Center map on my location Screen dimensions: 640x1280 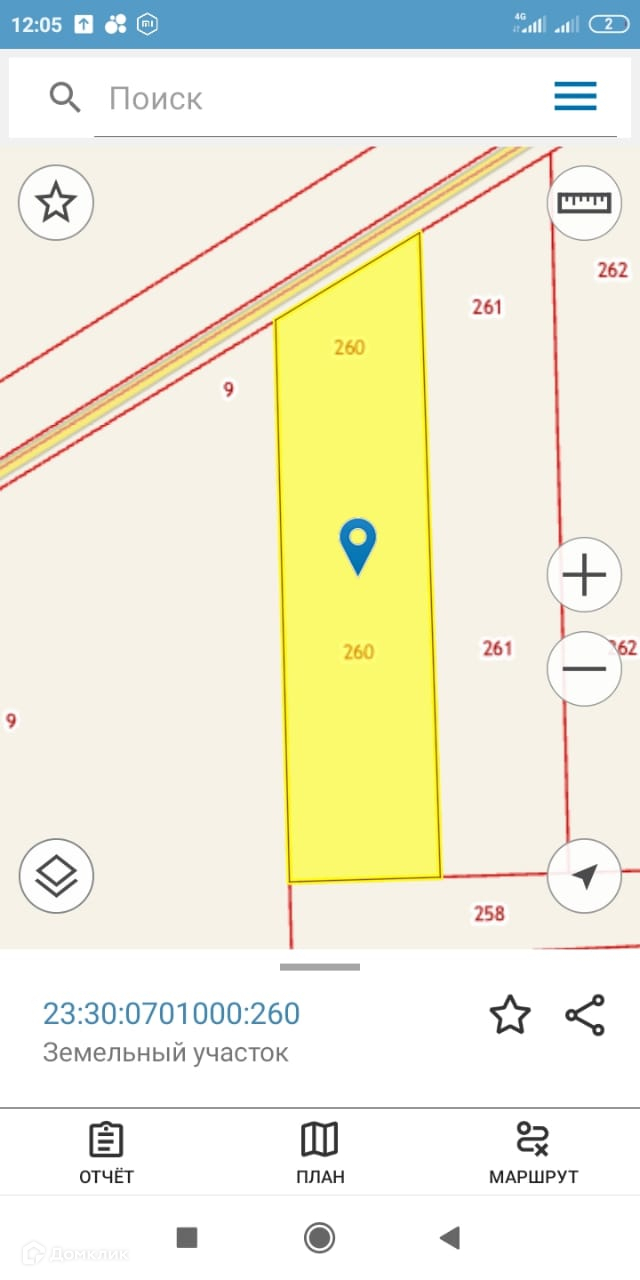584,876
